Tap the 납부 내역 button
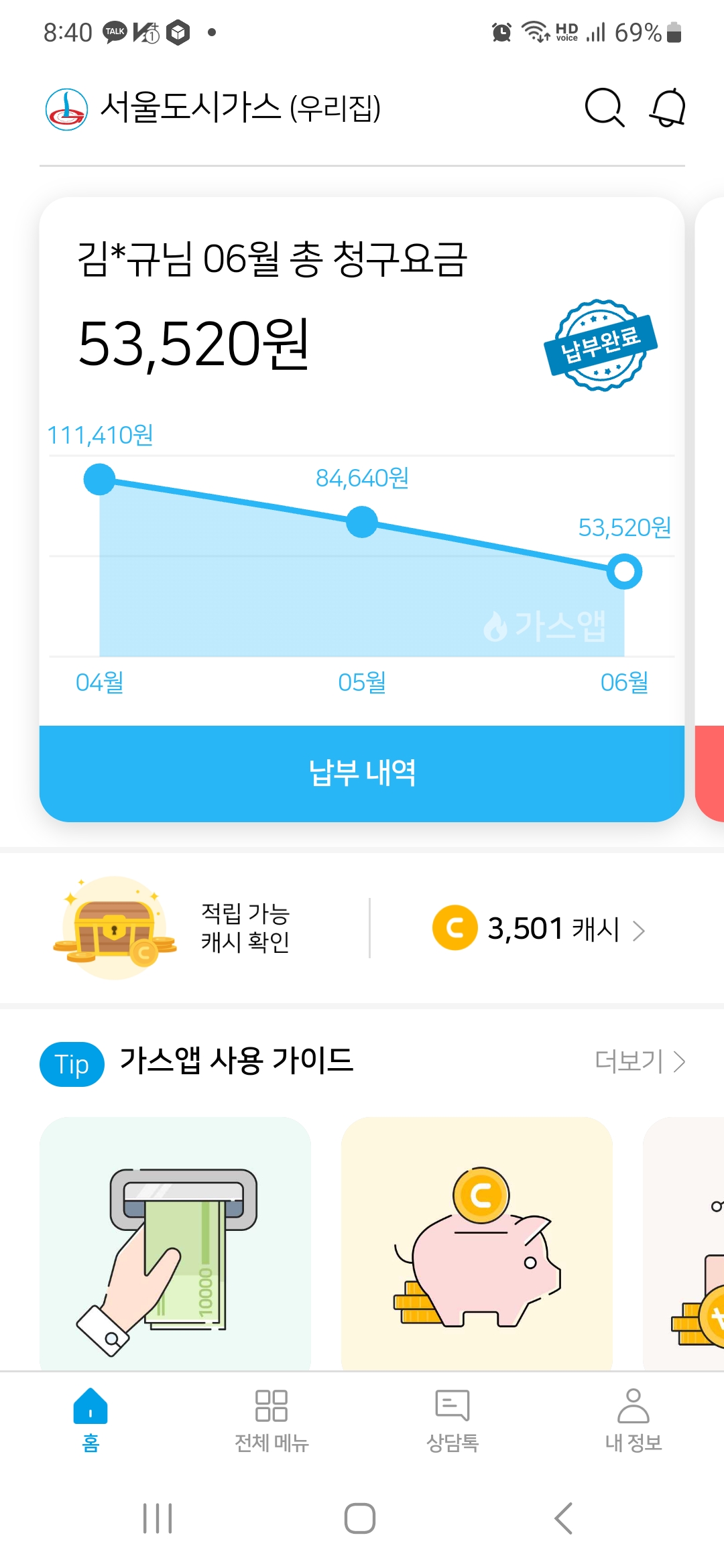 point(362,773)
